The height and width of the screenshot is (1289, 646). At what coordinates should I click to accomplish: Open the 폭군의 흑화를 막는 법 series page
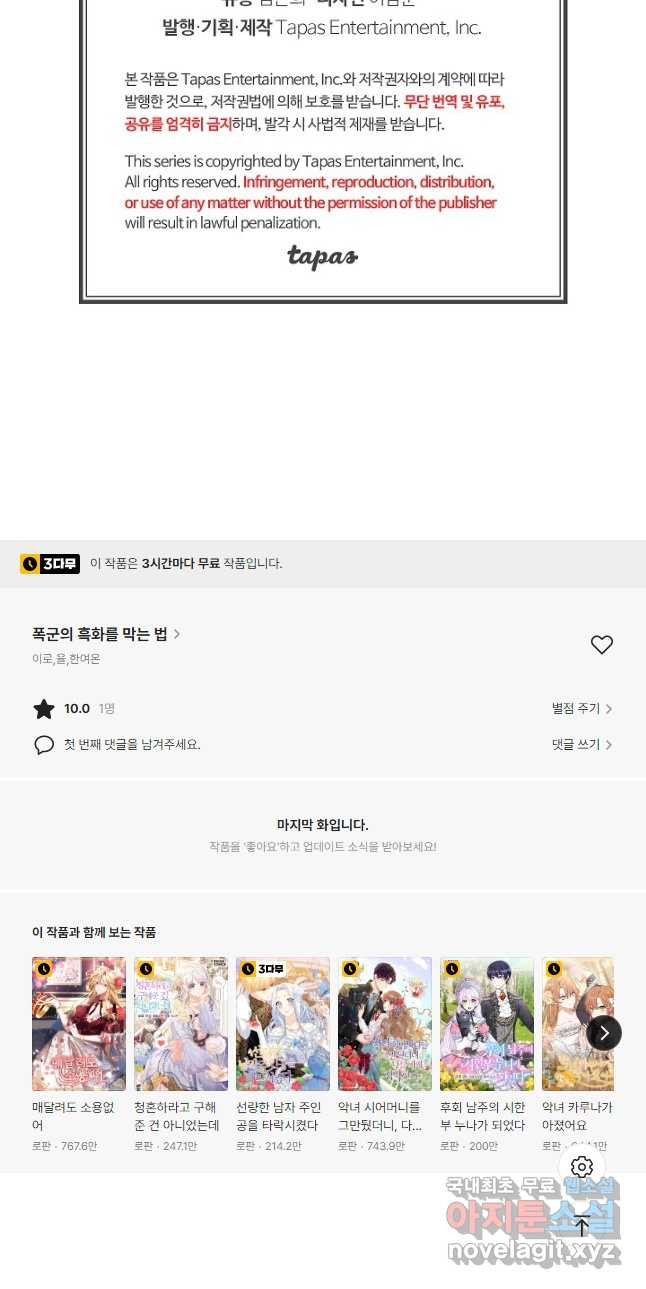tap(106, 634)
